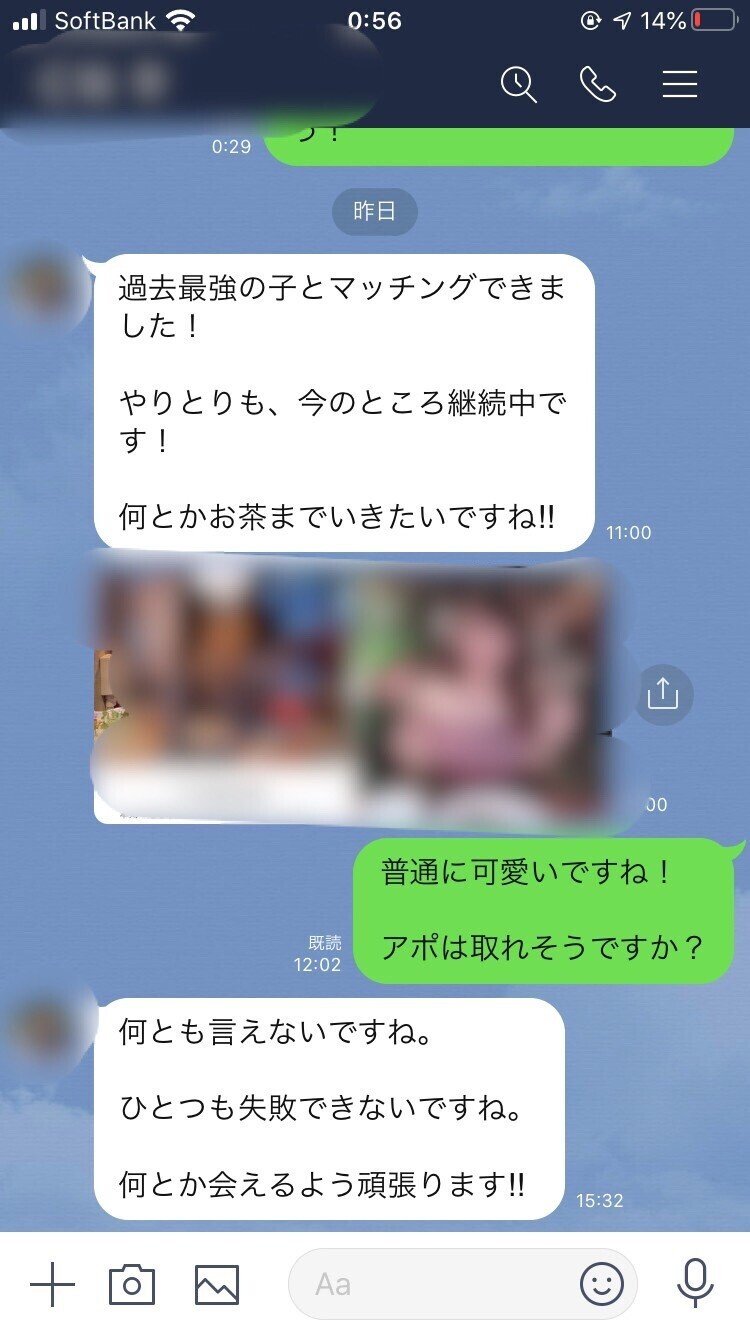This screenshot has width=750, height=1334.
Task: Tap the 0:56 clock in the status bar
Action: (x=375, y=19)
